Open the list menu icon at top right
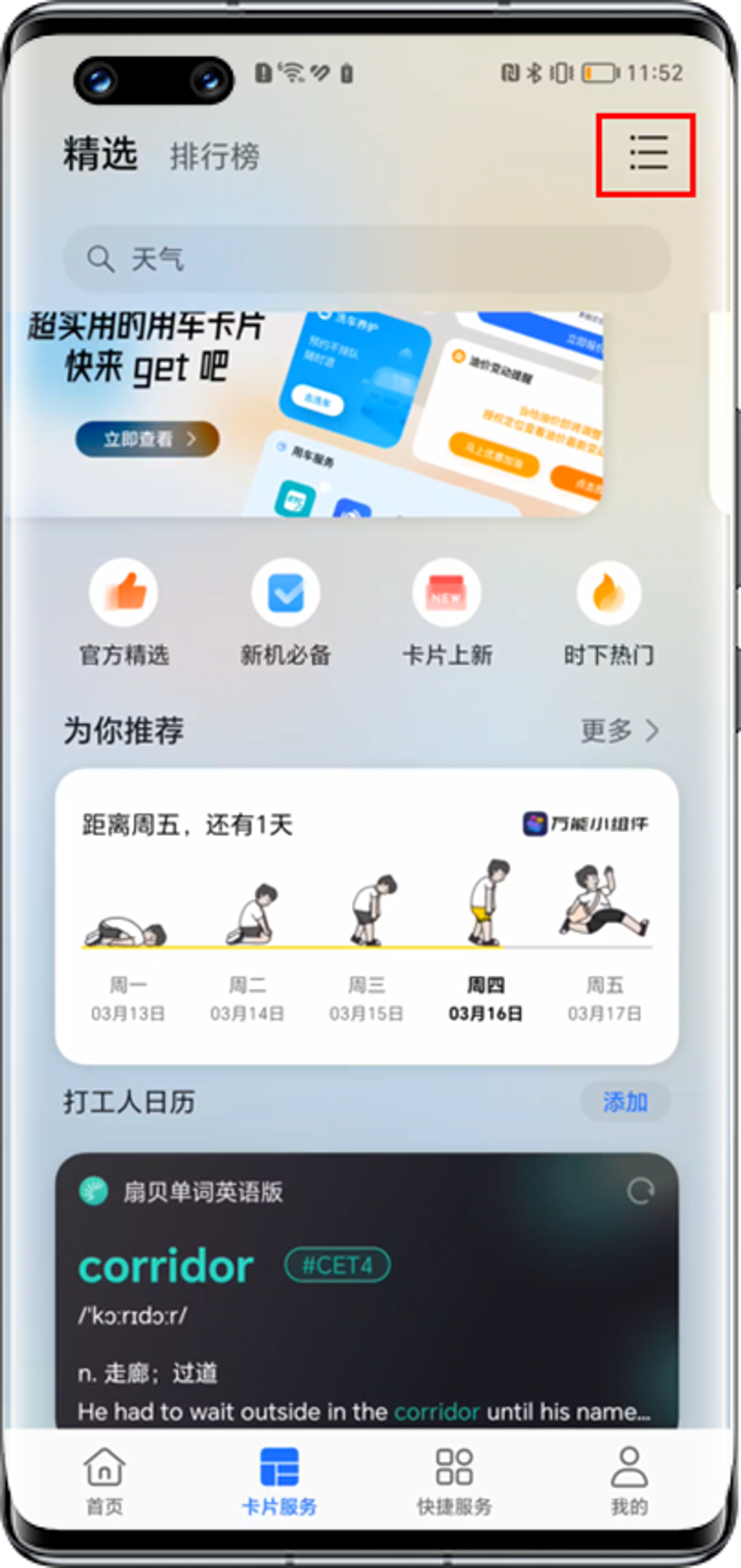 tap(647, 155)
